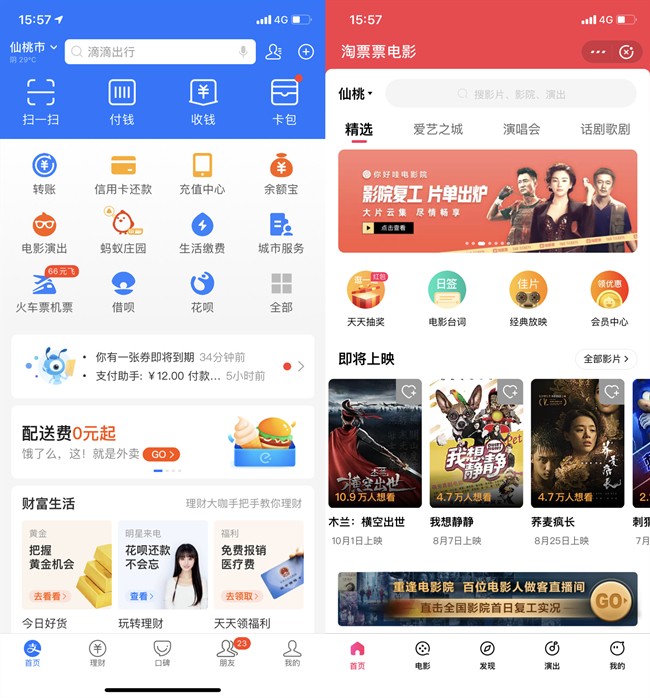Tap GO on the 配送费0元起 banner

click(x=160, y=455)
